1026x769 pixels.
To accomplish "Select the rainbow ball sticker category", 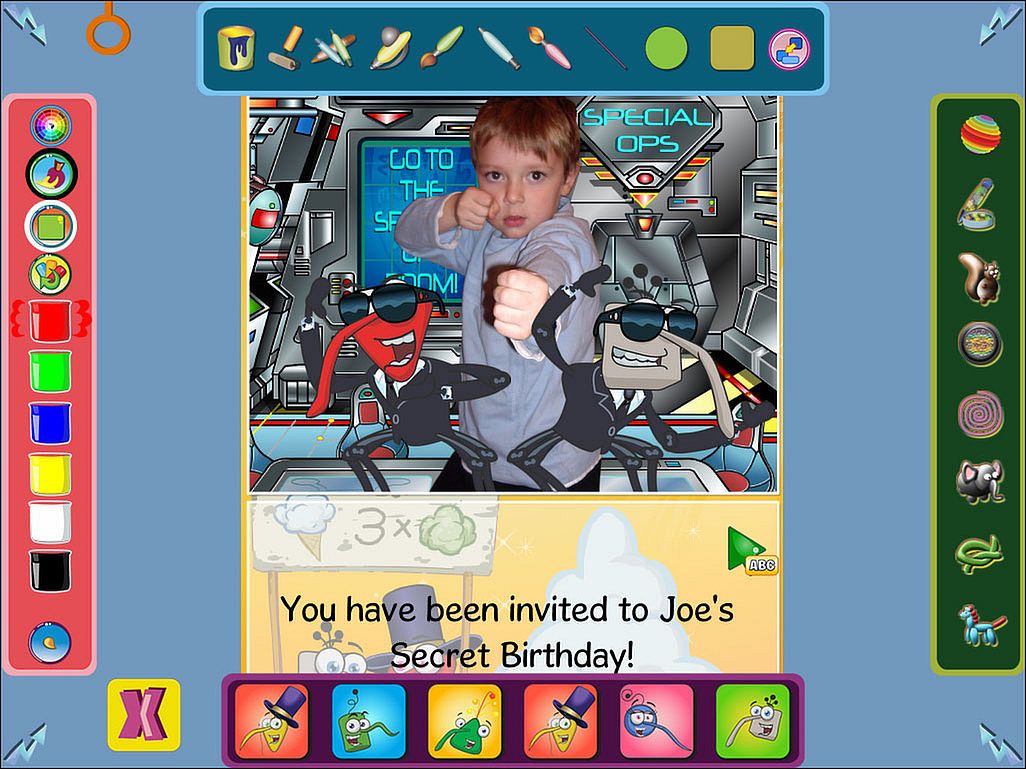I will coord(980,134).
